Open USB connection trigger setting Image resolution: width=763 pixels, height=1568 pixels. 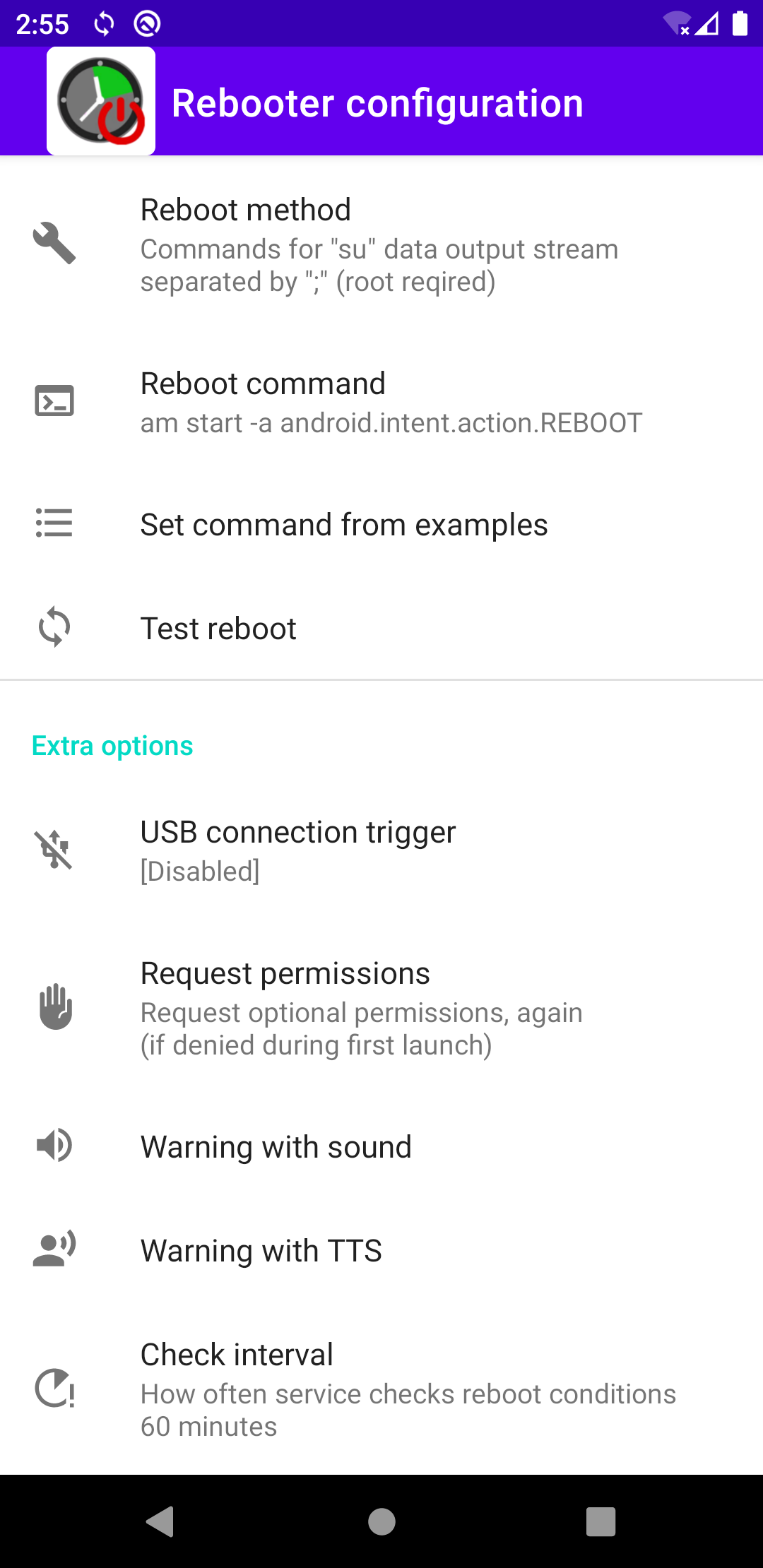click(381, 850)
